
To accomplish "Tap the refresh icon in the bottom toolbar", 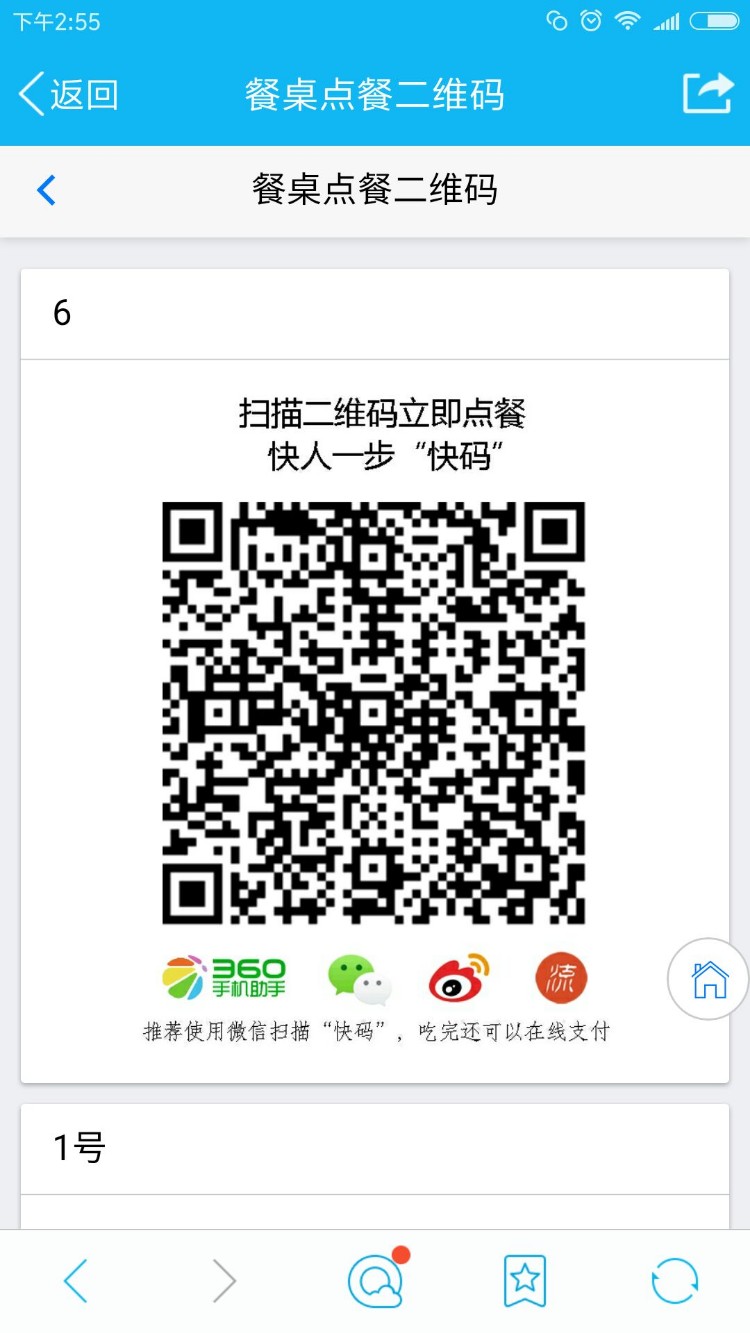I will pos(674,1279).
